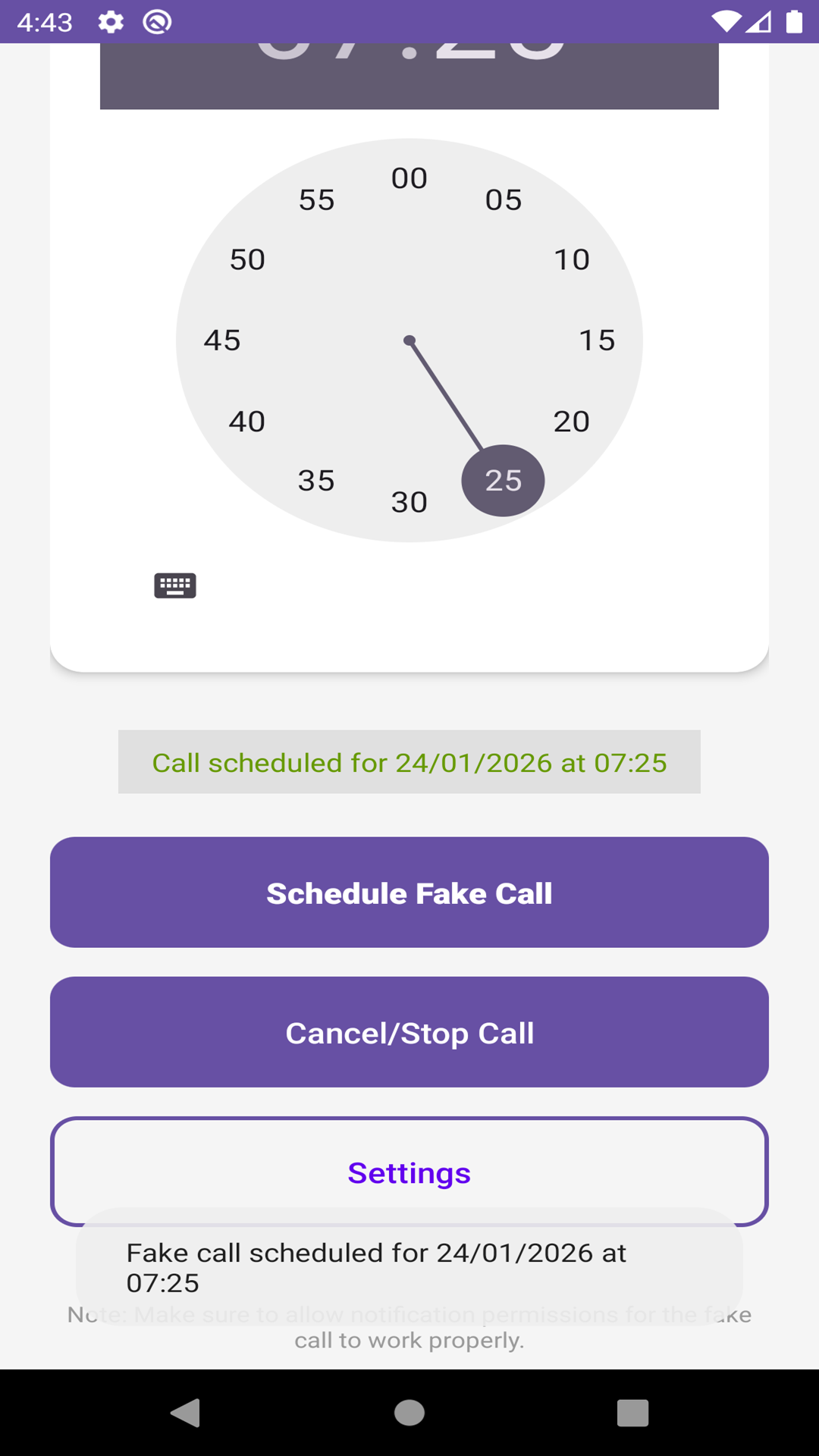Pick 15 minutes on the clock dial
Screen dimensions: 819x1456
597,340
